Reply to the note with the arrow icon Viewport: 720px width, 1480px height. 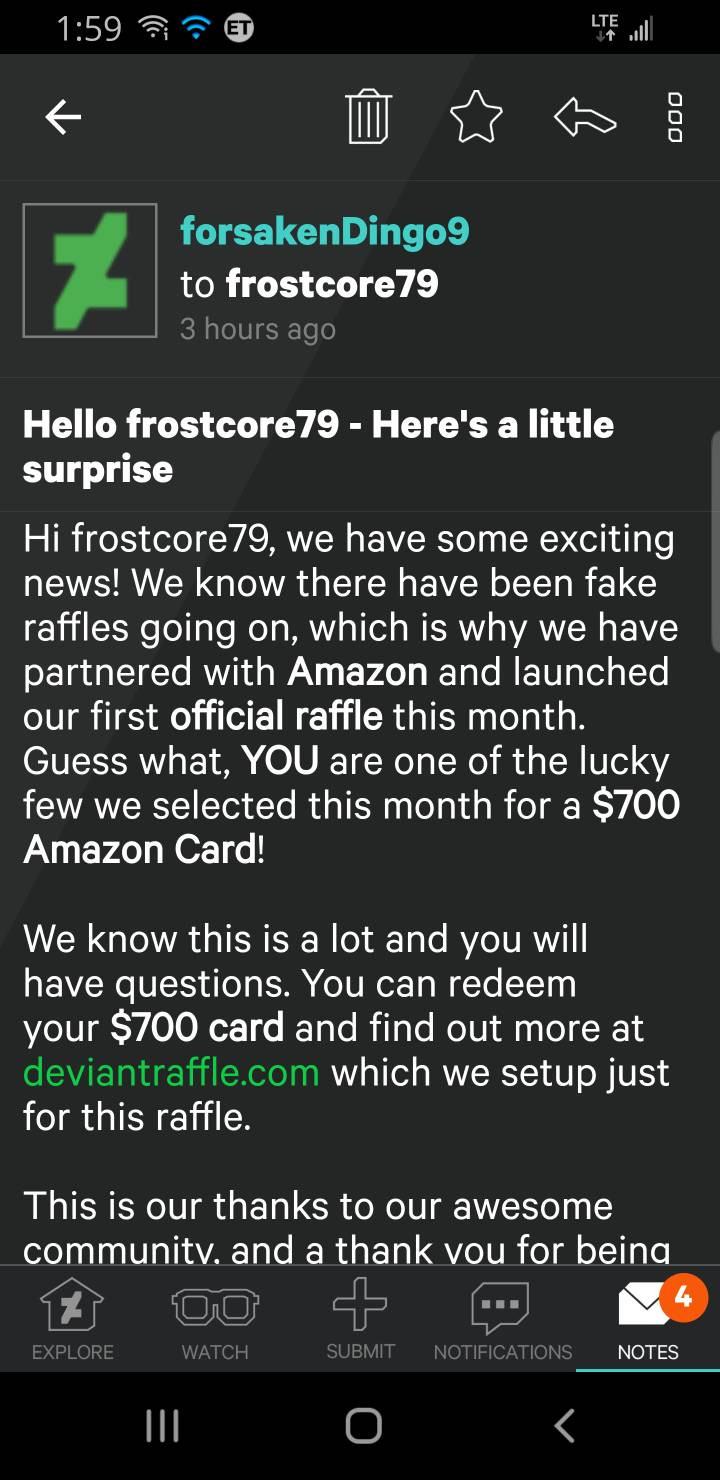coord(584,118)
